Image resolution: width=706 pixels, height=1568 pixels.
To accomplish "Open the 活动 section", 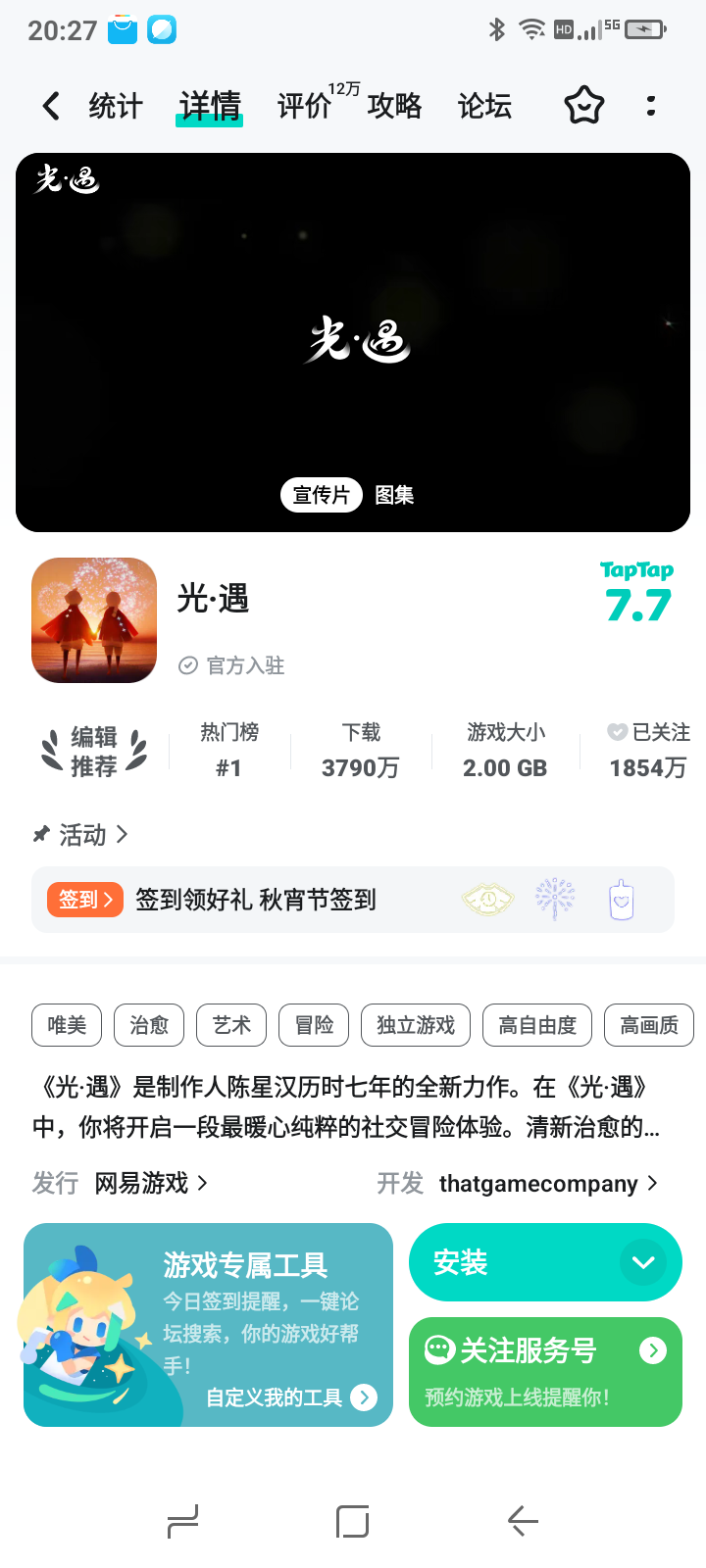I will click(x=82, y=835).
